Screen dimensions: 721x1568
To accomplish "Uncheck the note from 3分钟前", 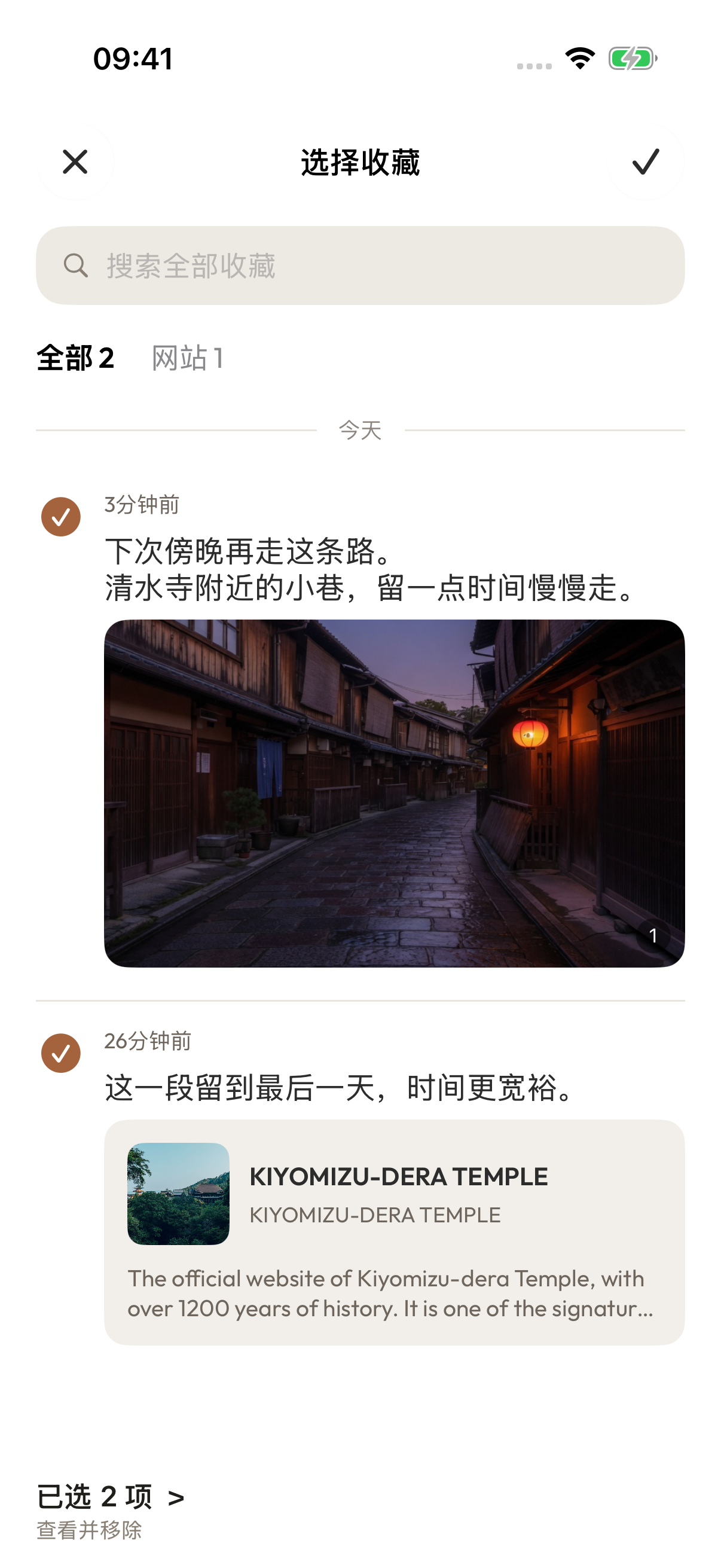I will coord(61,517).
